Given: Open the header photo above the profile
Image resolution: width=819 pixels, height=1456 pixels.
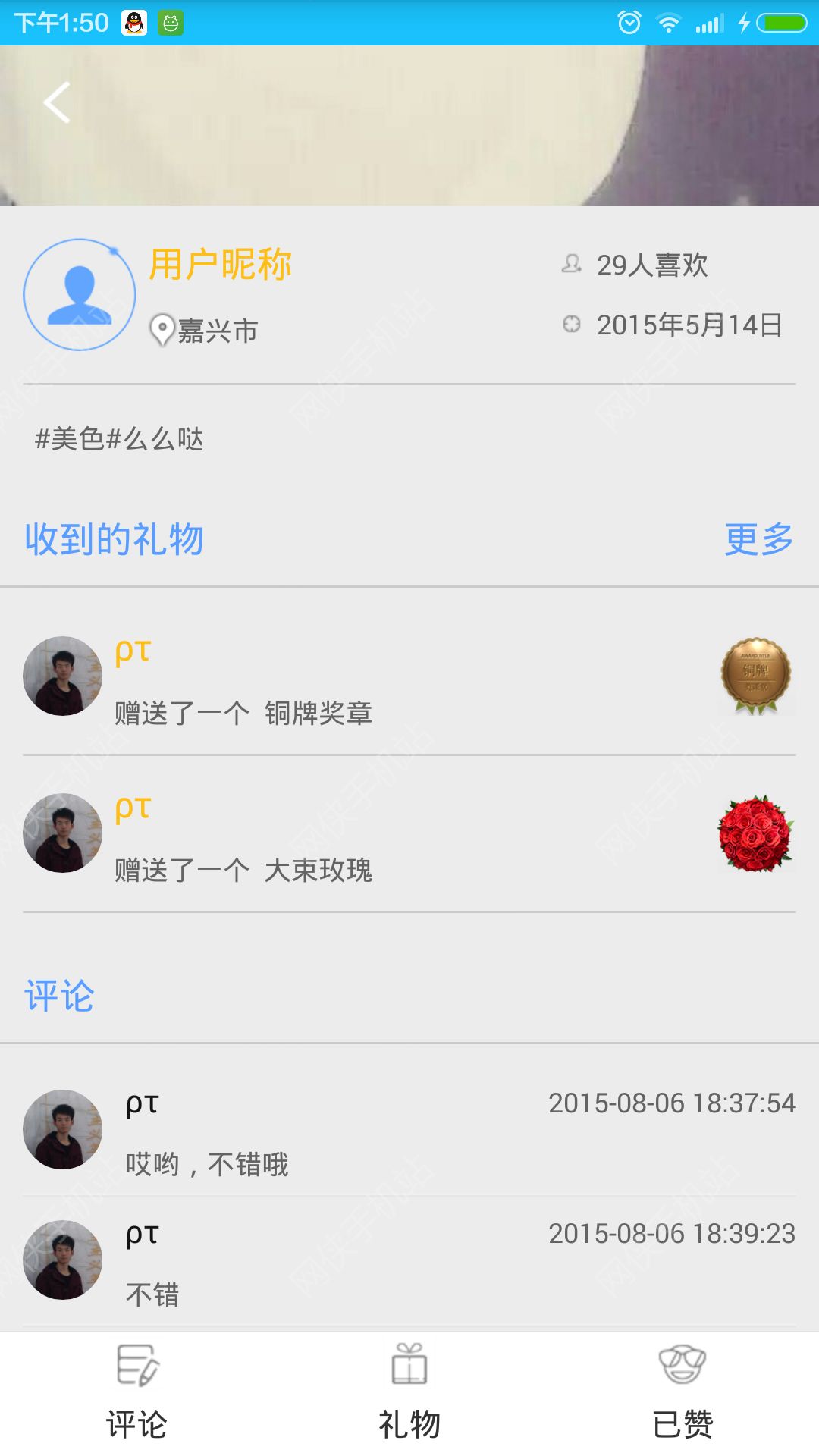Looking at the screenshot, I should (x=409, y=126).
